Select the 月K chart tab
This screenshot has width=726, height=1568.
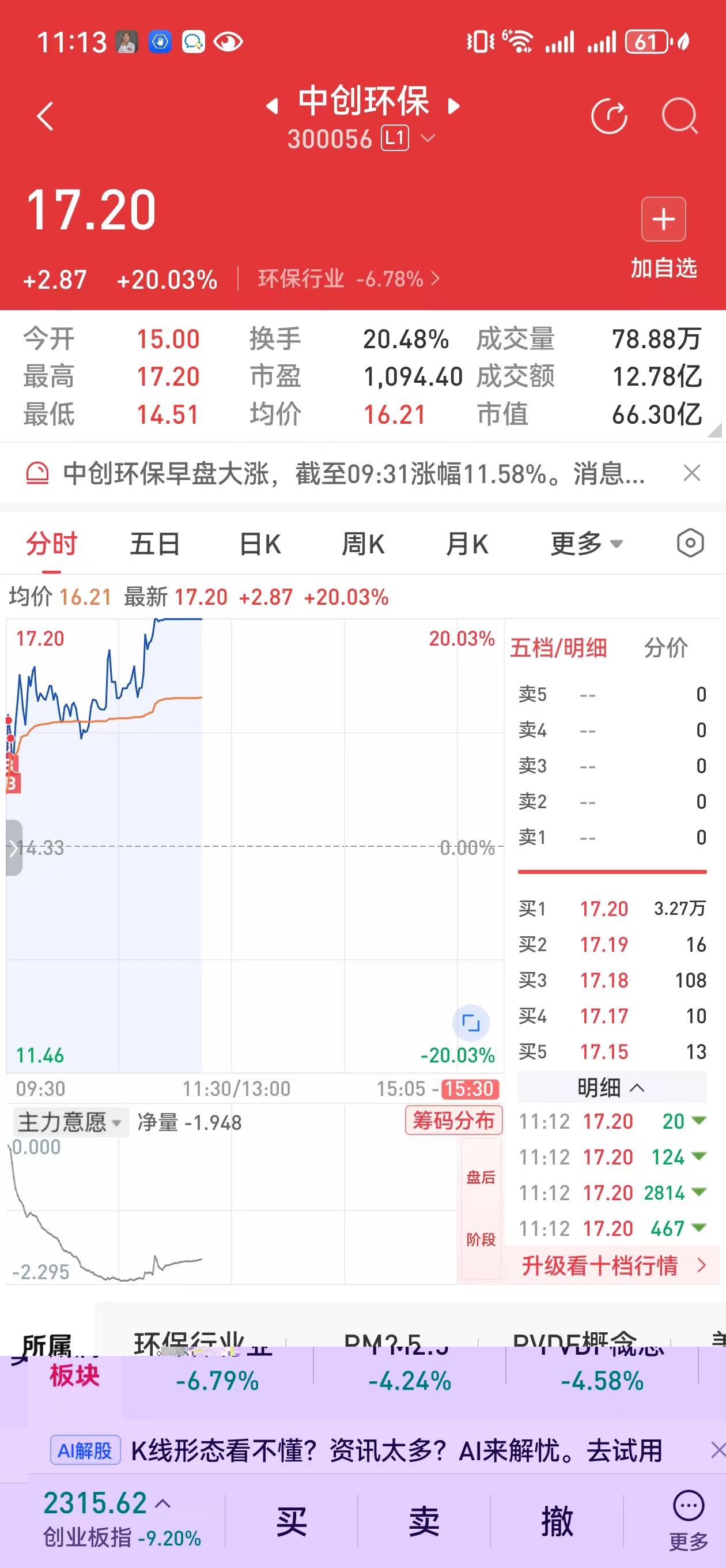click(467, 544)
